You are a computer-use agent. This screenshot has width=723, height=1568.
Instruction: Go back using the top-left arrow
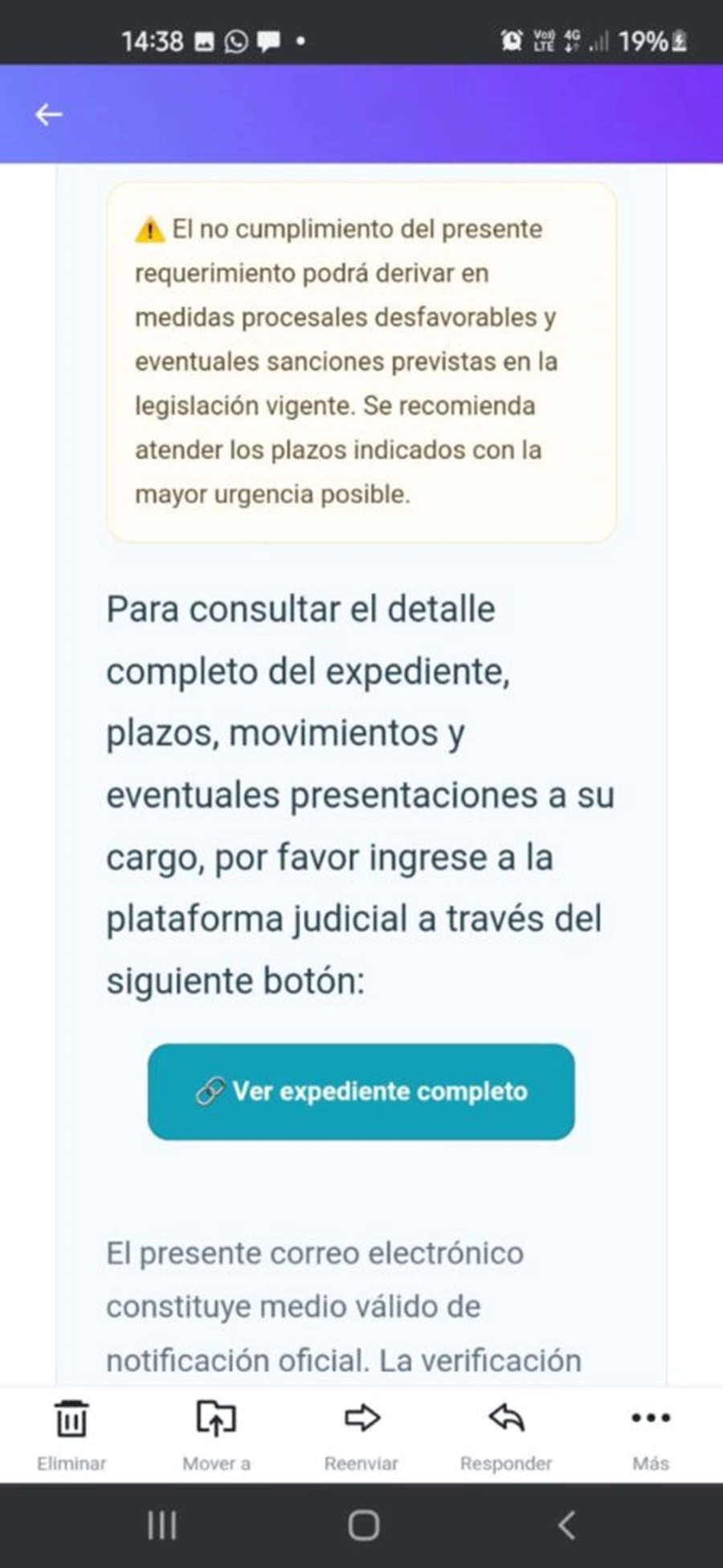[x=49, y=115]
